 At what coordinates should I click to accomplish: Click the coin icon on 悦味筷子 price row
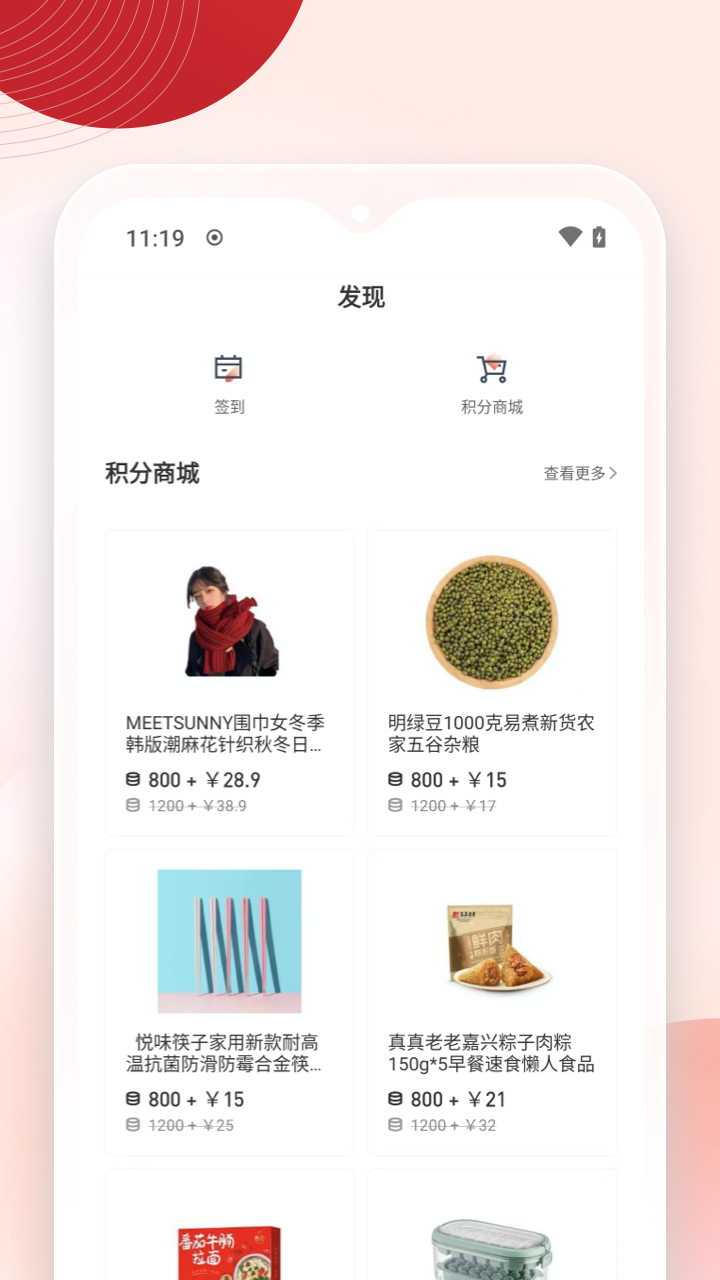point(133,1099)
